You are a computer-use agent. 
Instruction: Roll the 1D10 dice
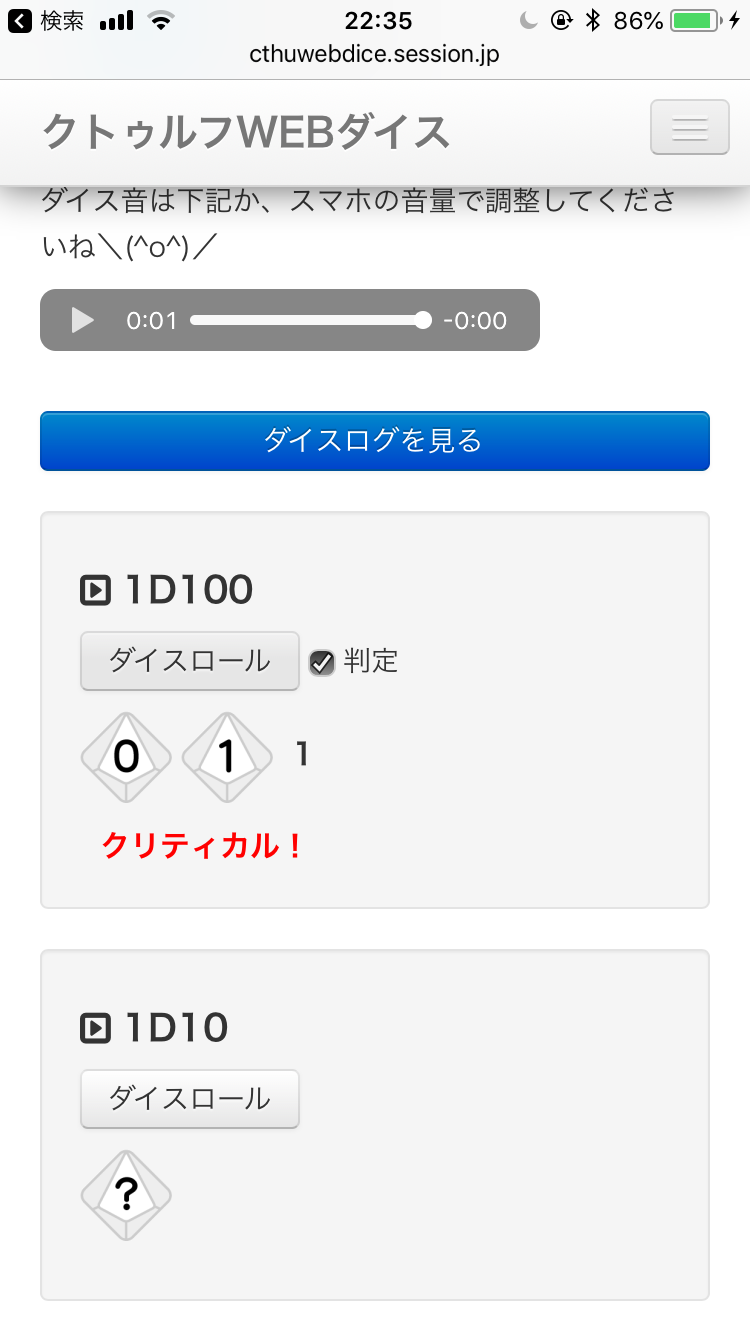tap(189, 1099)
